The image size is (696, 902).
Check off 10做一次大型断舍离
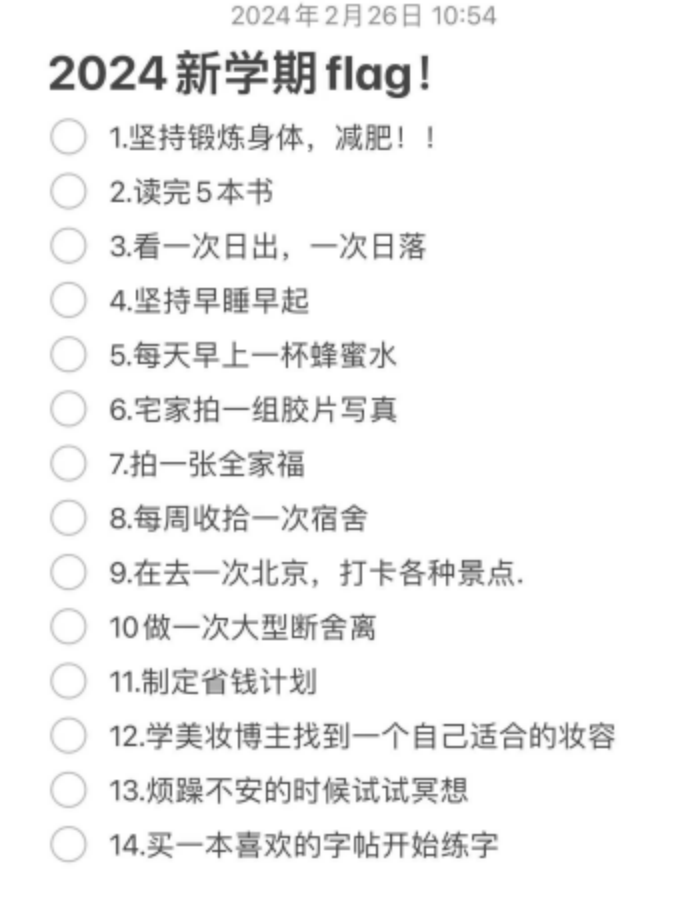(x=68, y=627)
